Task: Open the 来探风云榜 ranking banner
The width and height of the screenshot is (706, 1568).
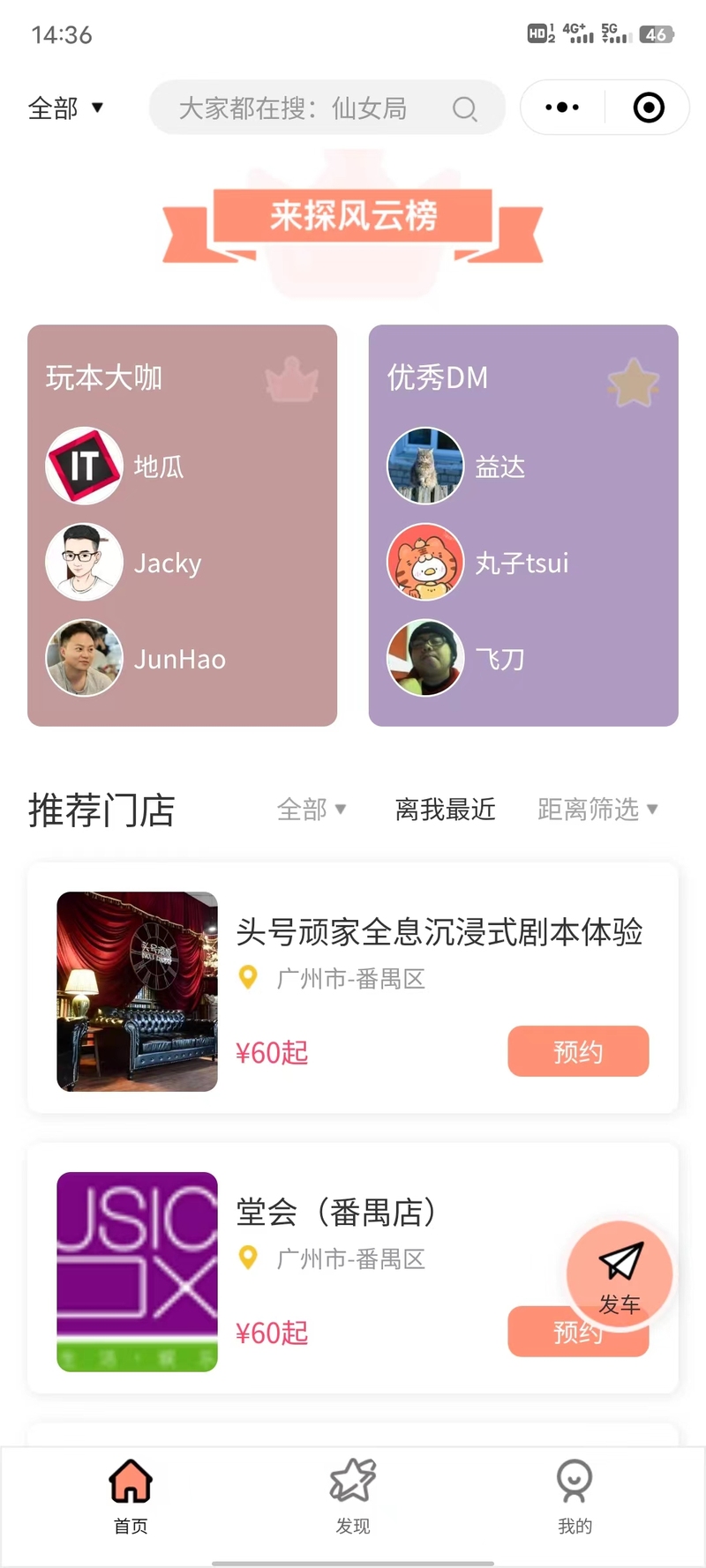Action: coord(353,217)
